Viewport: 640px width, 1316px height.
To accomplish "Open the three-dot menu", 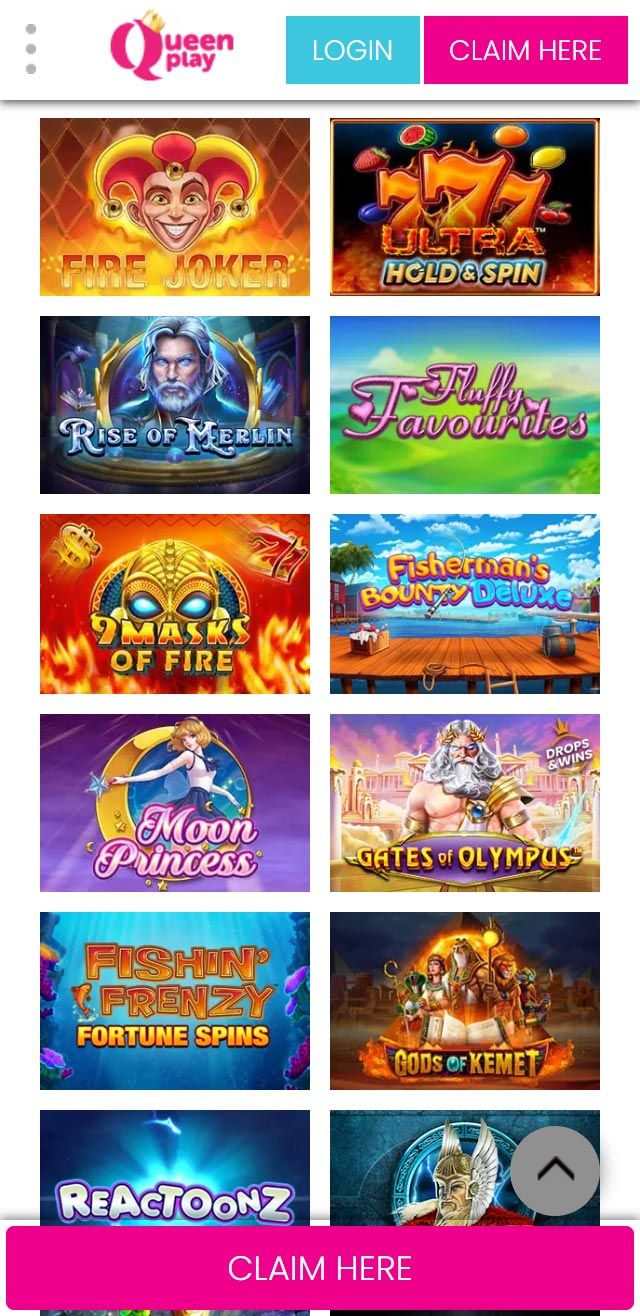I will pyautogui.click(x=31, y=49).
